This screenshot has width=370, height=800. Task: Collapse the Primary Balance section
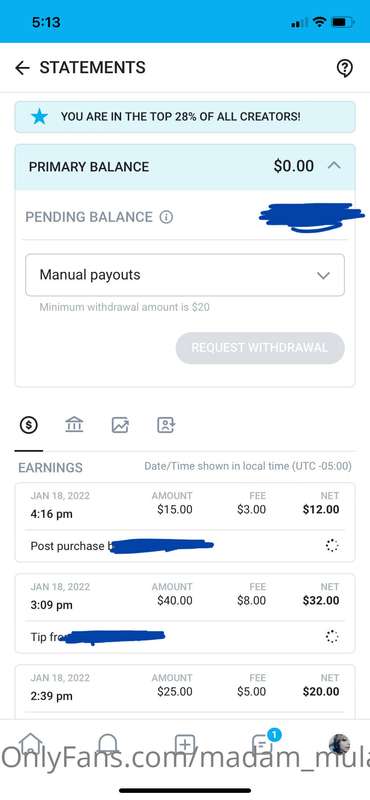(334, 166)
